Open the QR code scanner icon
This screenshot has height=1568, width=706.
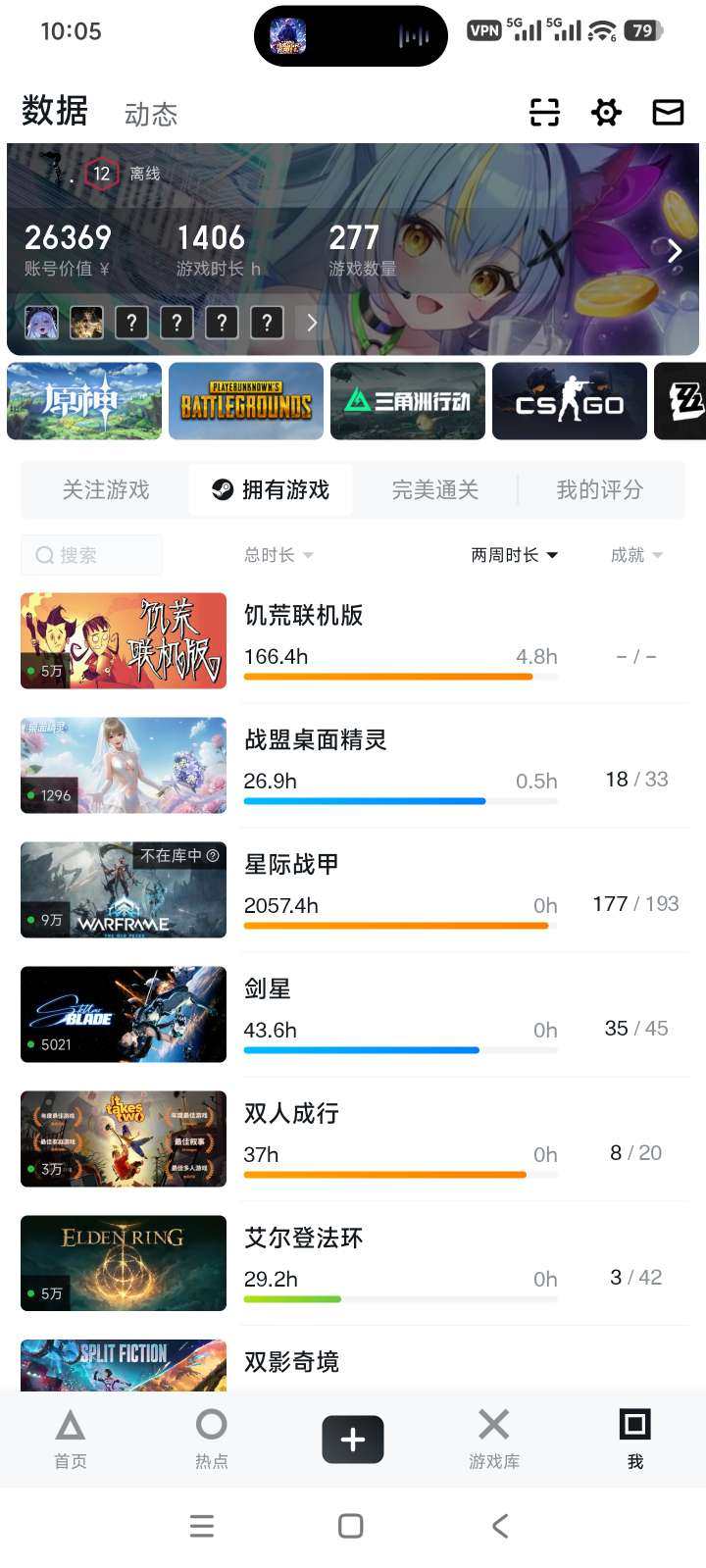tap(545, 113)
